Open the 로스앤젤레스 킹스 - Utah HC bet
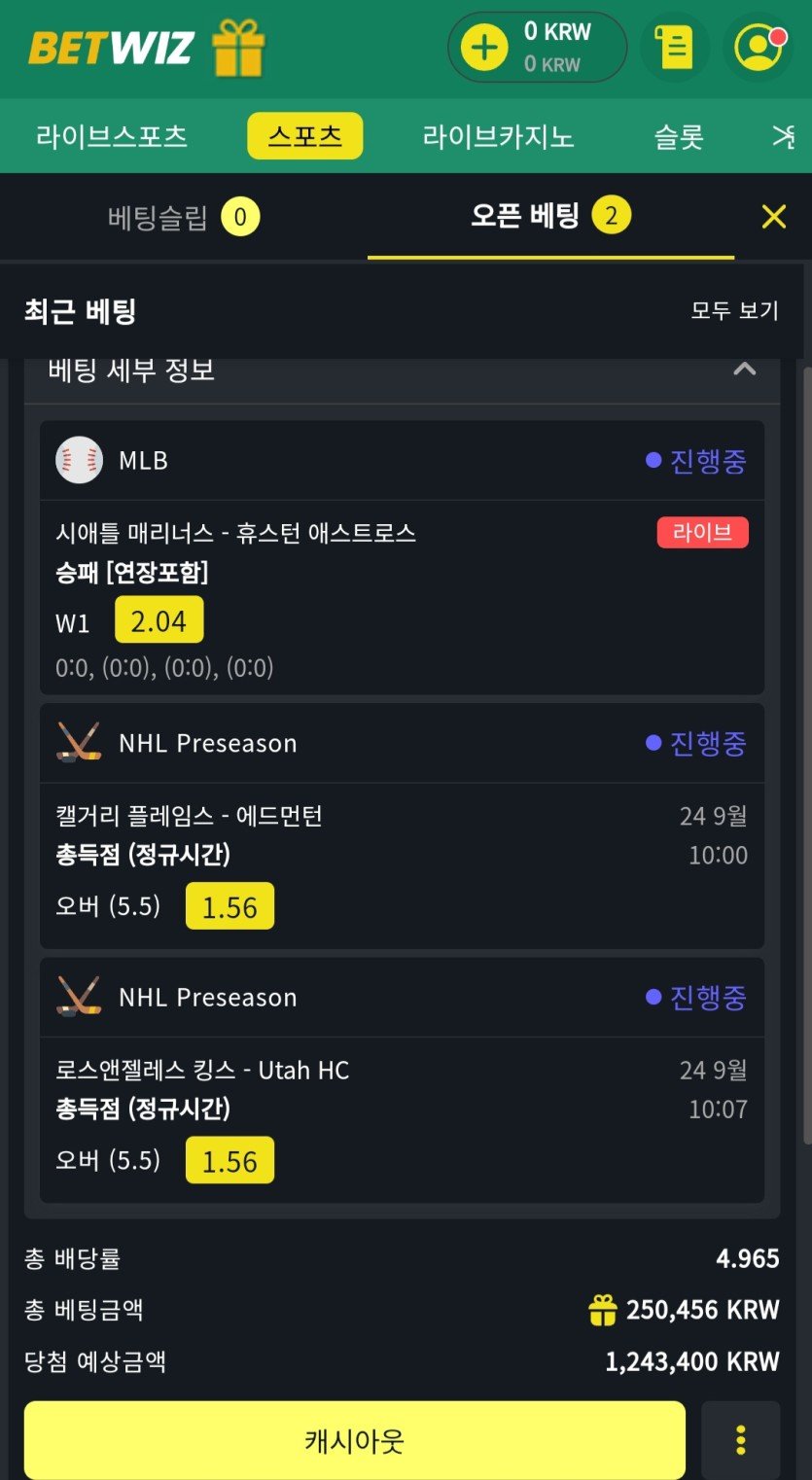The image size is (812, 1480). pyautogui.click(x=202, y=1071)
